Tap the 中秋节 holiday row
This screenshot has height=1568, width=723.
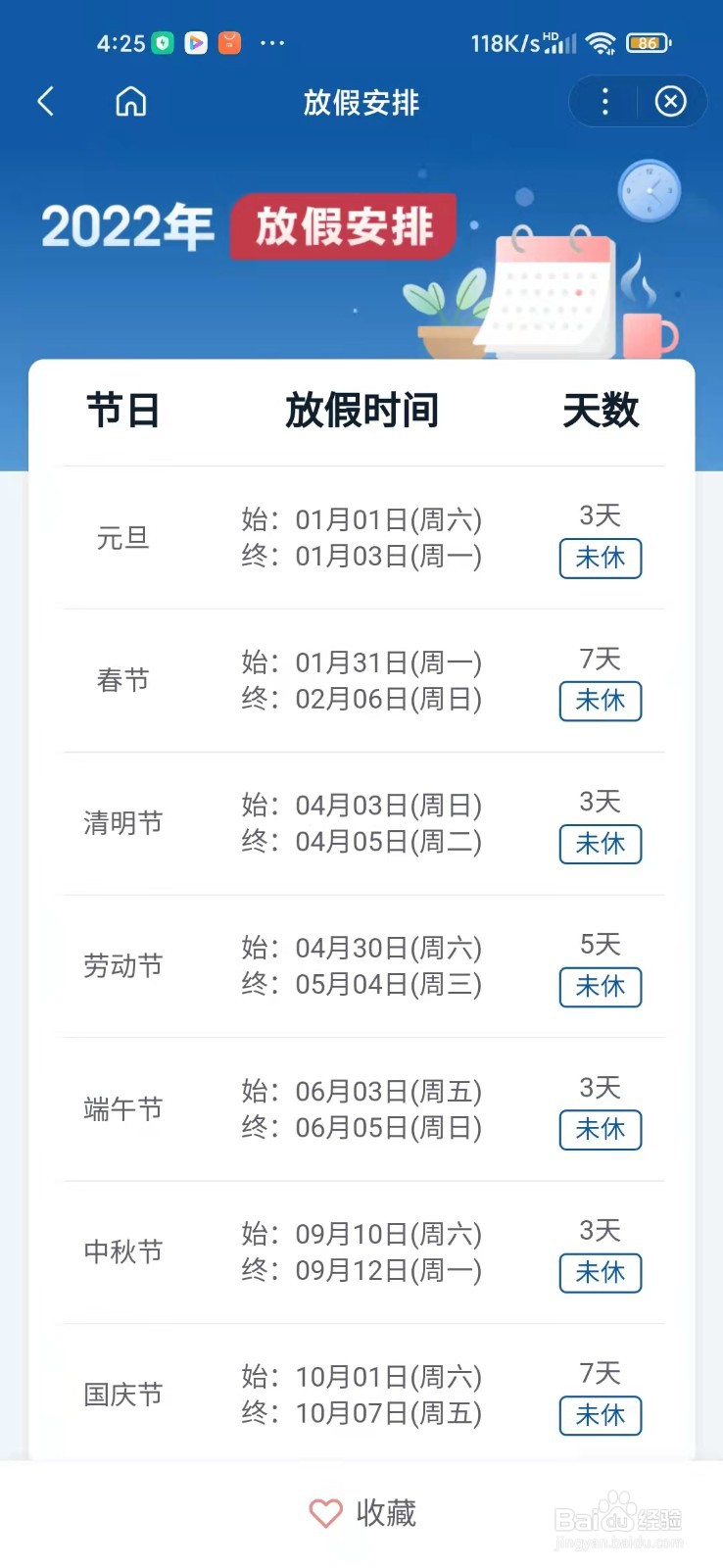coord(361,1251)
